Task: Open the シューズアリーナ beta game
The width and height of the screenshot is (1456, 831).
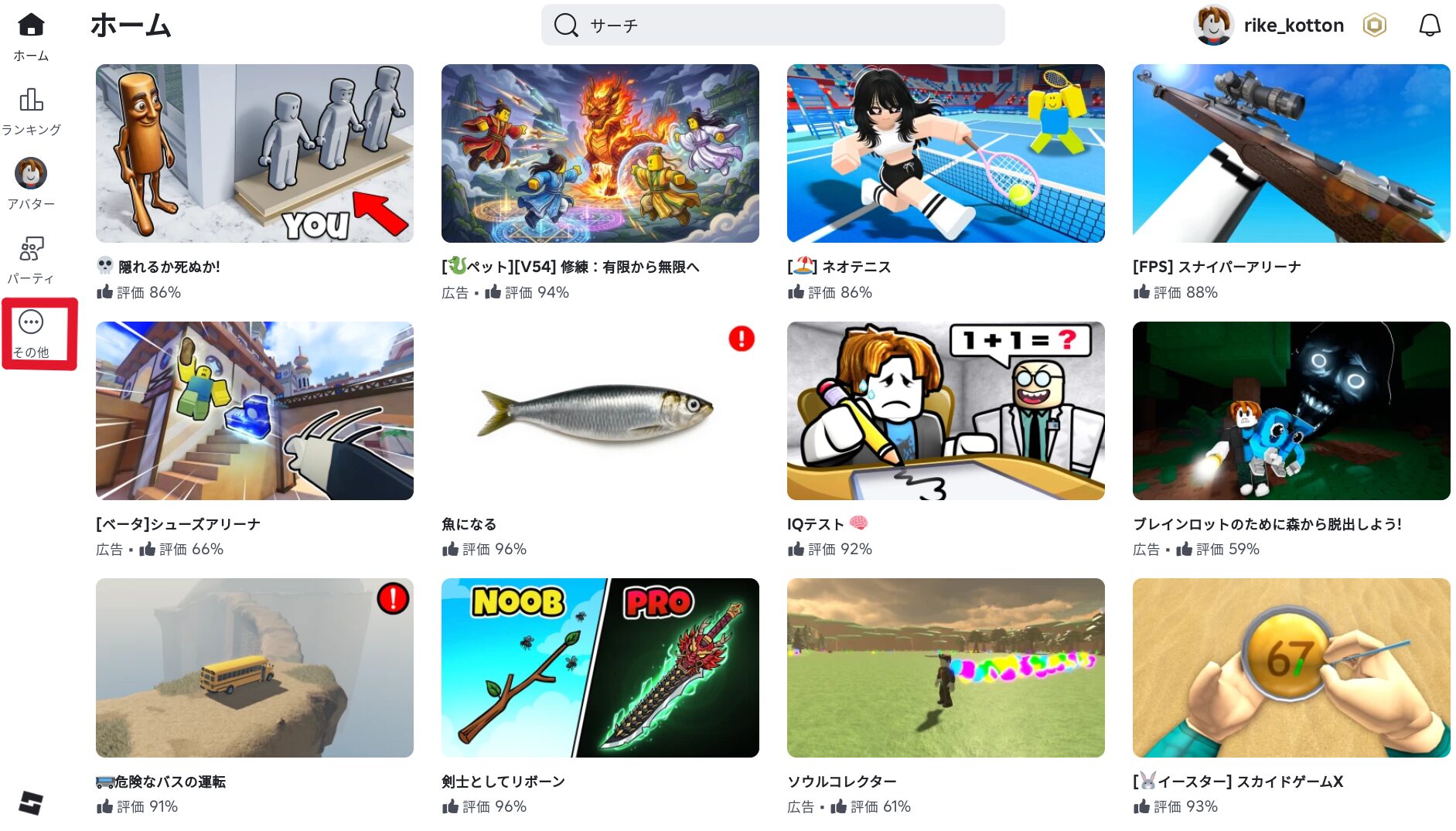Action: pos(254,410)
